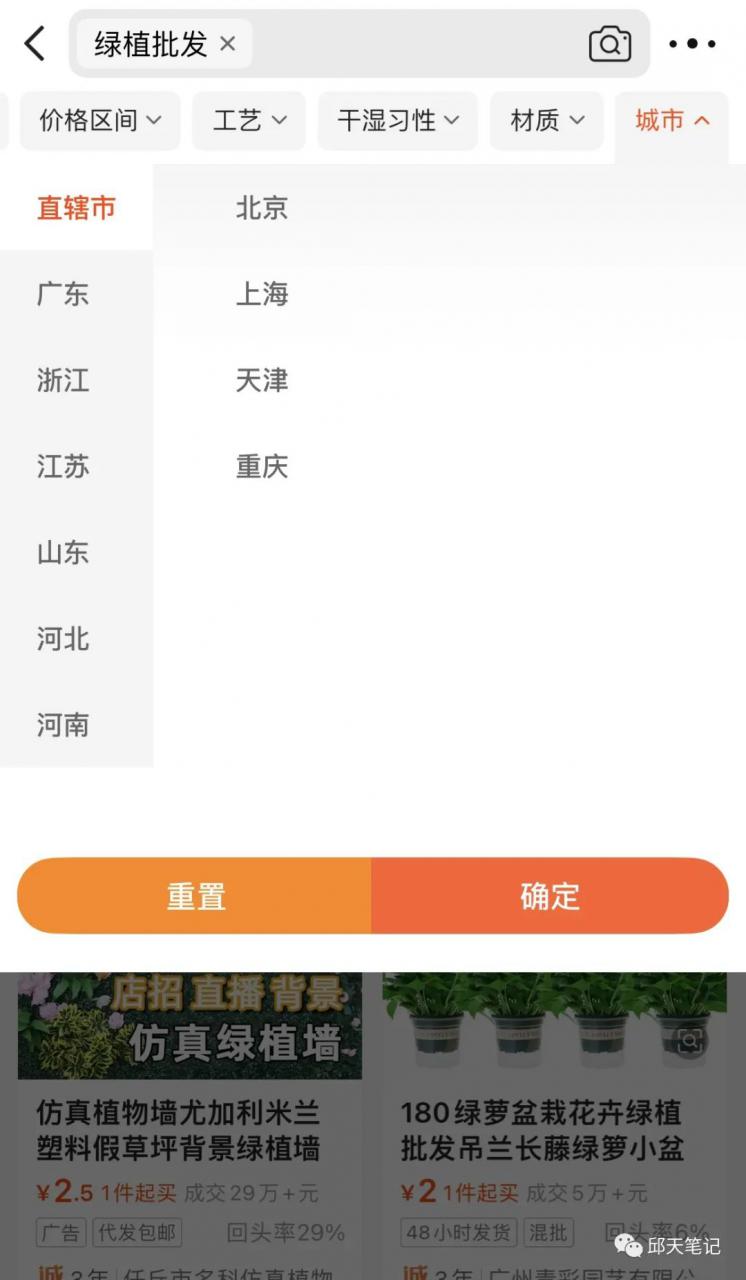Open the 价格区间 filter dropdown
The image size is (746, 1280).
click(99, 121)
